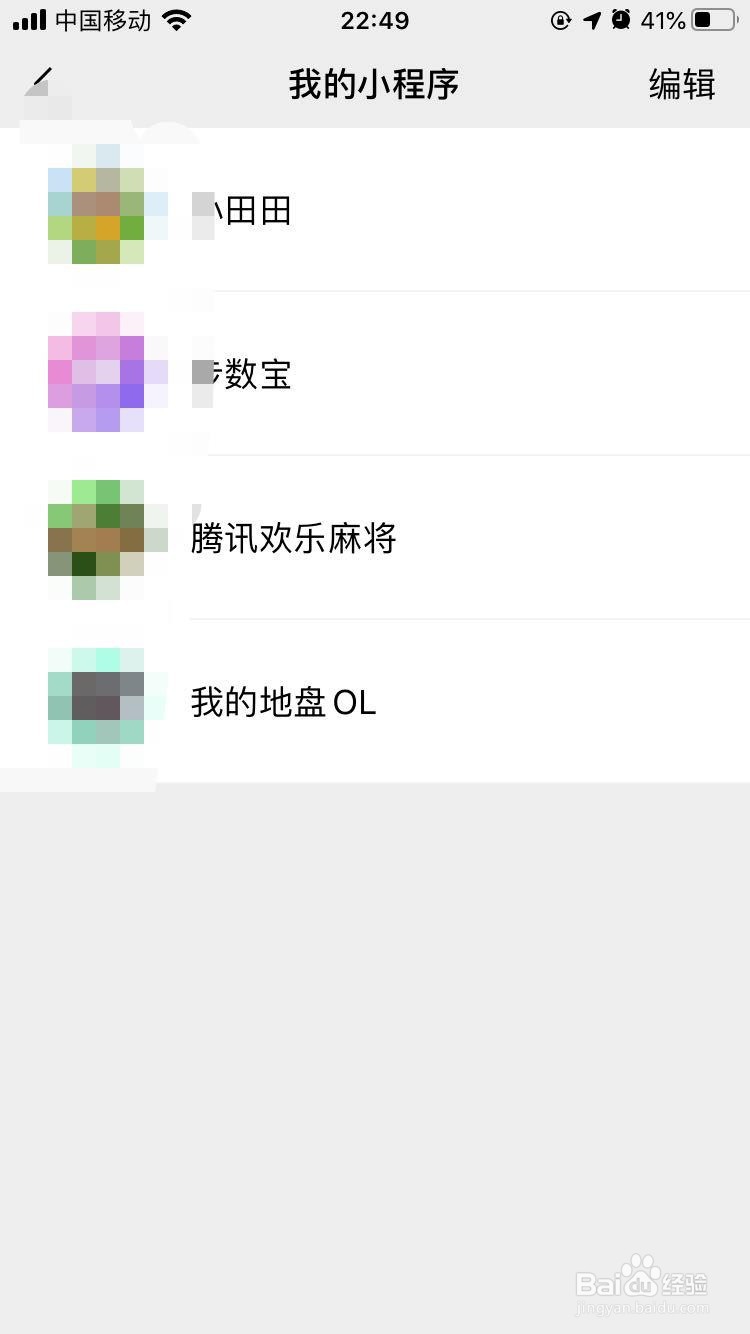Tap 编辑 to edit mini programs

(x=683, y=84)
